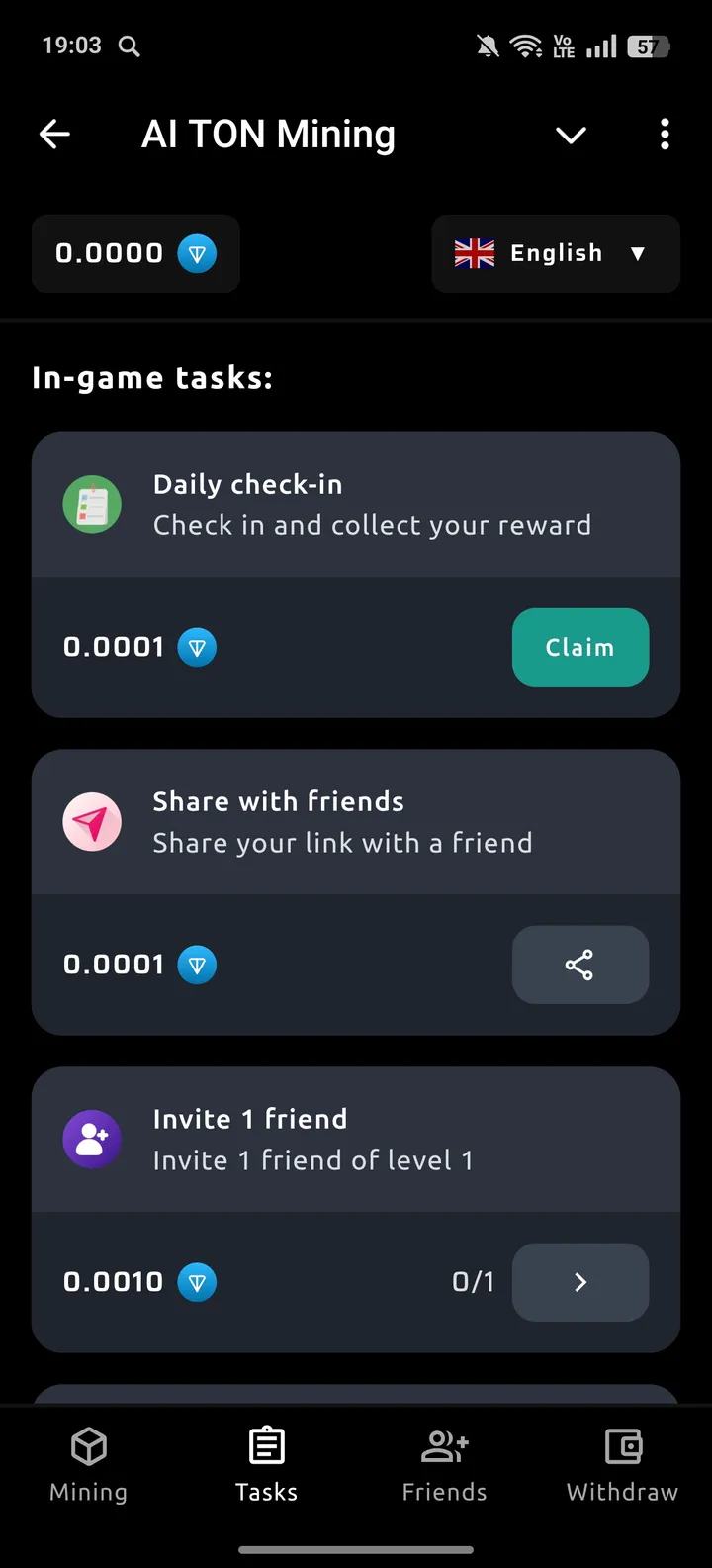Go back using the arrow icon
This screenshot has width=712, height=1568.
pyautogui.click(x=55, y=135)
